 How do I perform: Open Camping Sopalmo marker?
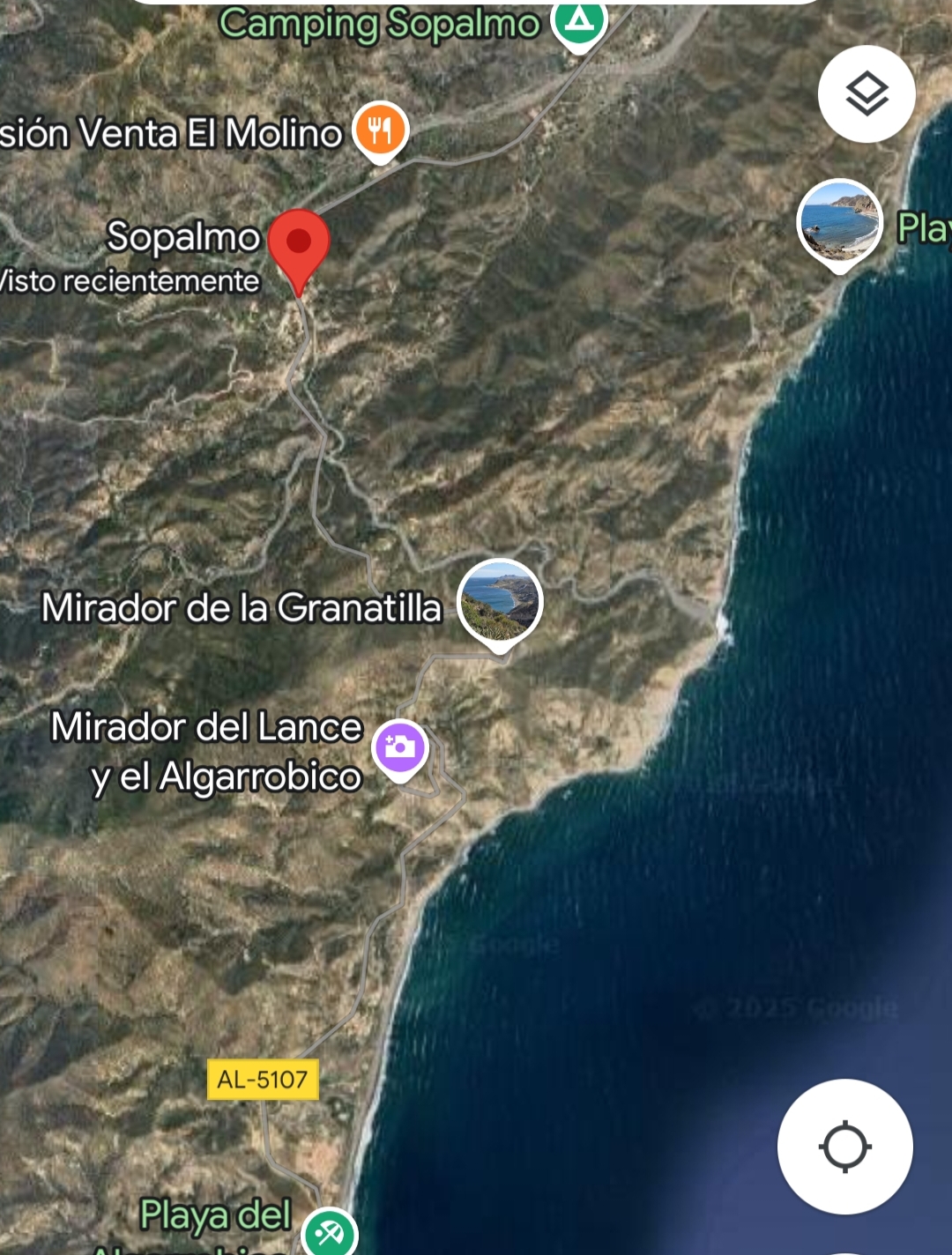(579, 21)
